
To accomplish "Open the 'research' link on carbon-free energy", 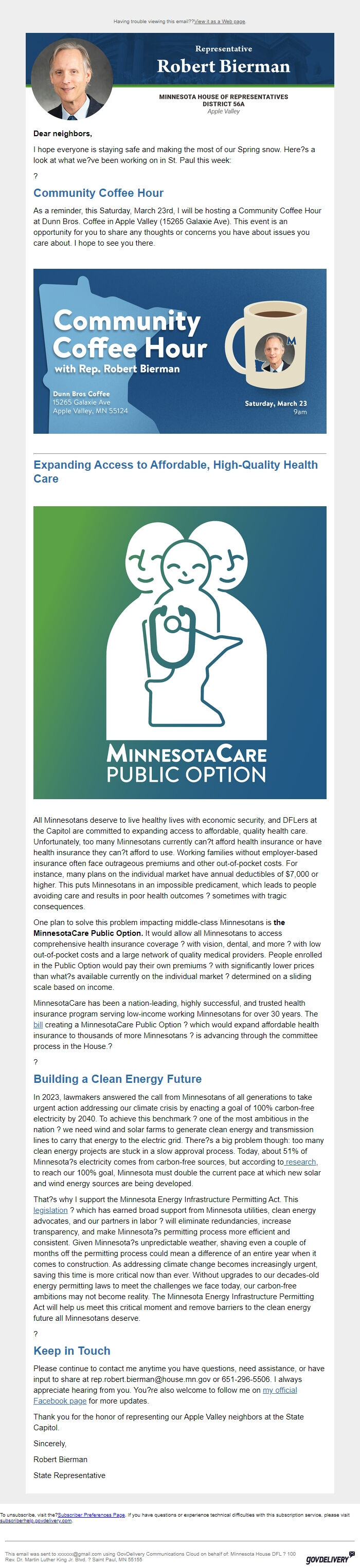I will (x=301, y=1161).
